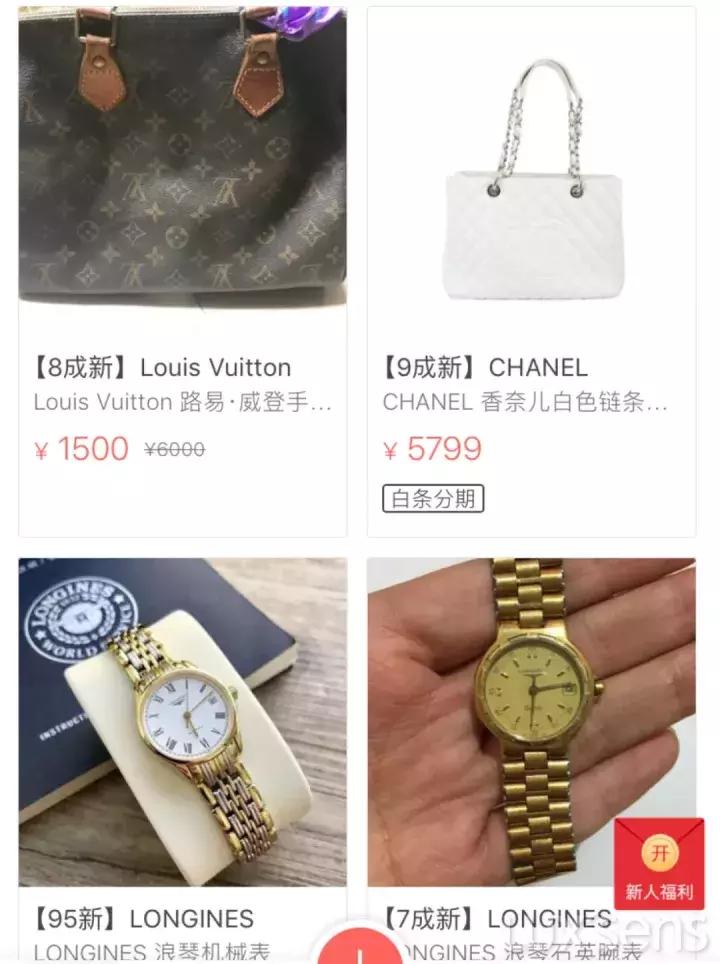Select the 【95新】LONGINES product title
The width and height of the screenshot is (720, 964).
[x=135, y=917]
